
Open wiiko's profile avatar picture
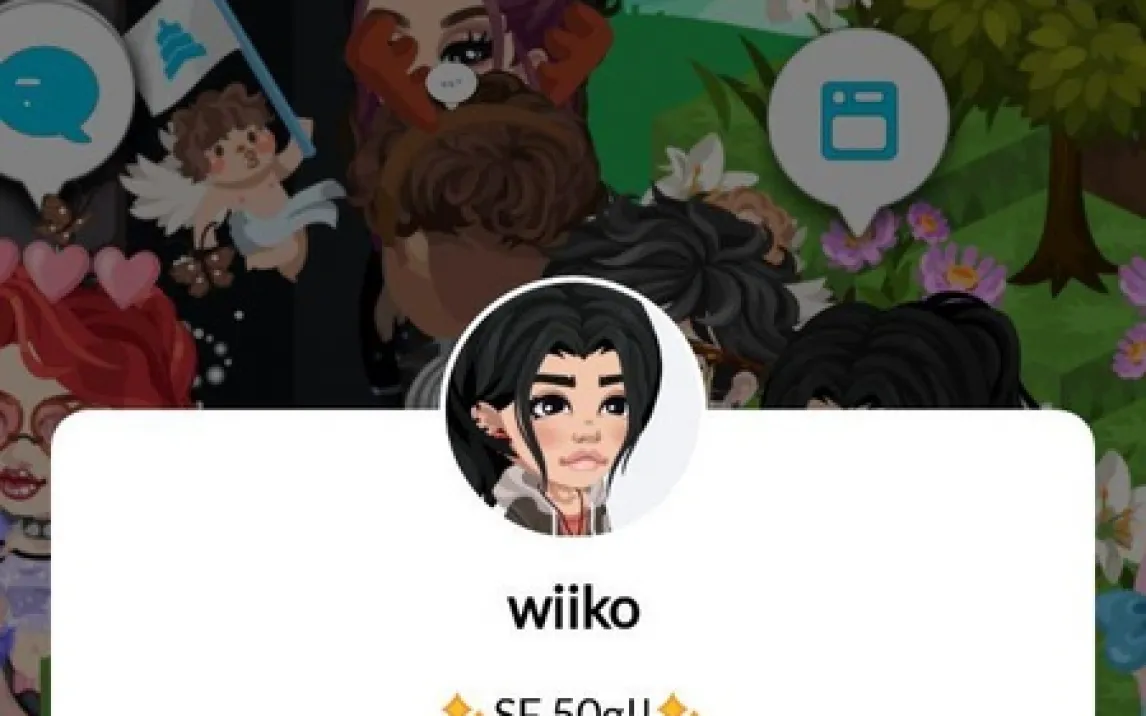pos(571,407)
